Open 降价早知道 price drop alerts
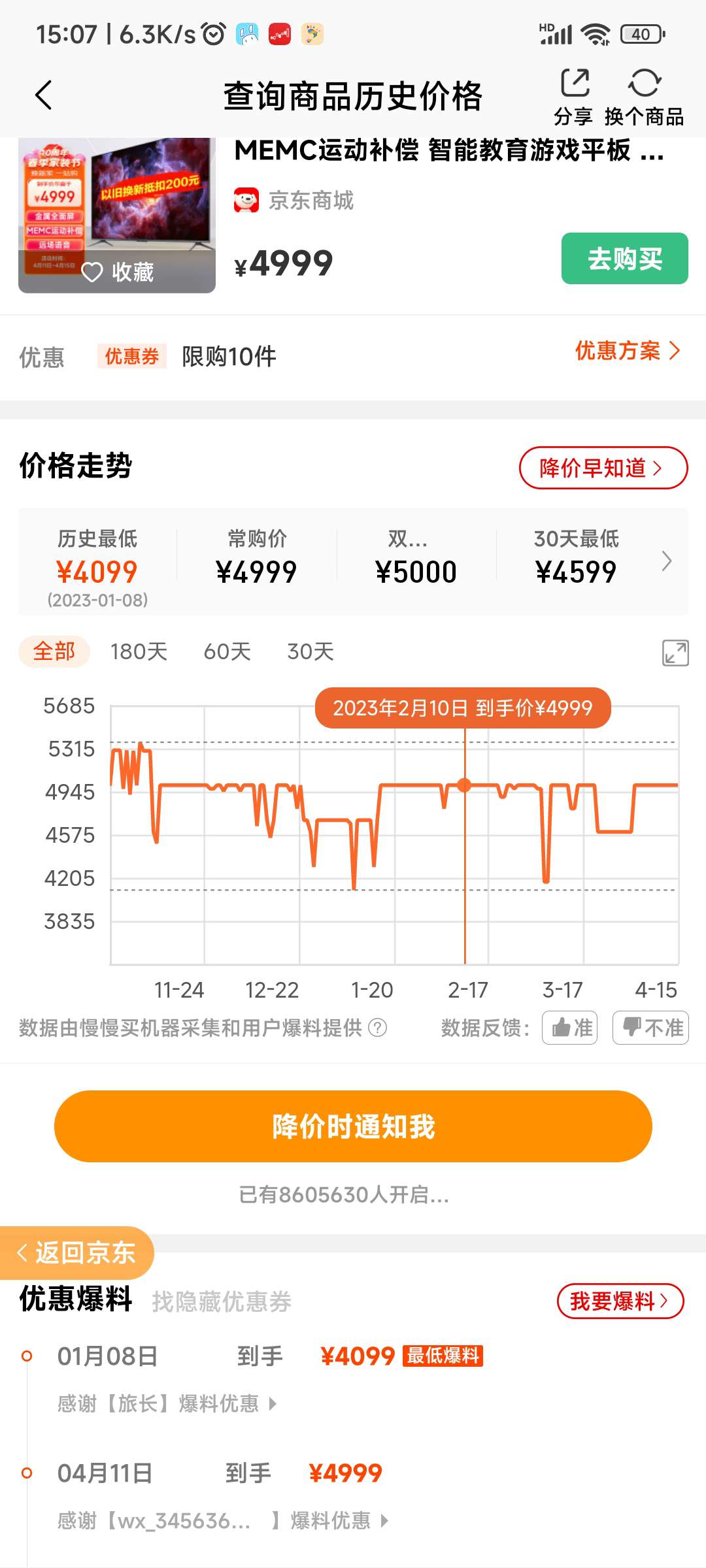The height and width of the screenshot is (1568, 706). click(603, 468)
